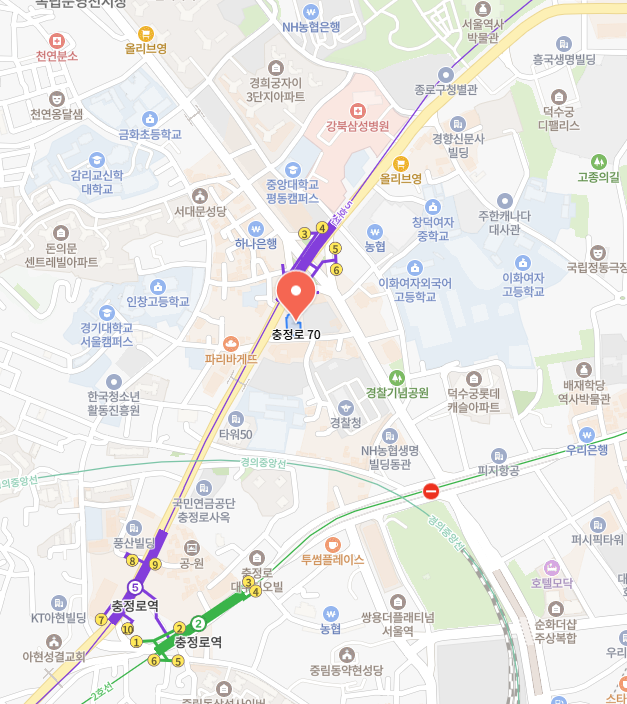Open the 강북삼성병원 hospital marker

tap(356, 109)
